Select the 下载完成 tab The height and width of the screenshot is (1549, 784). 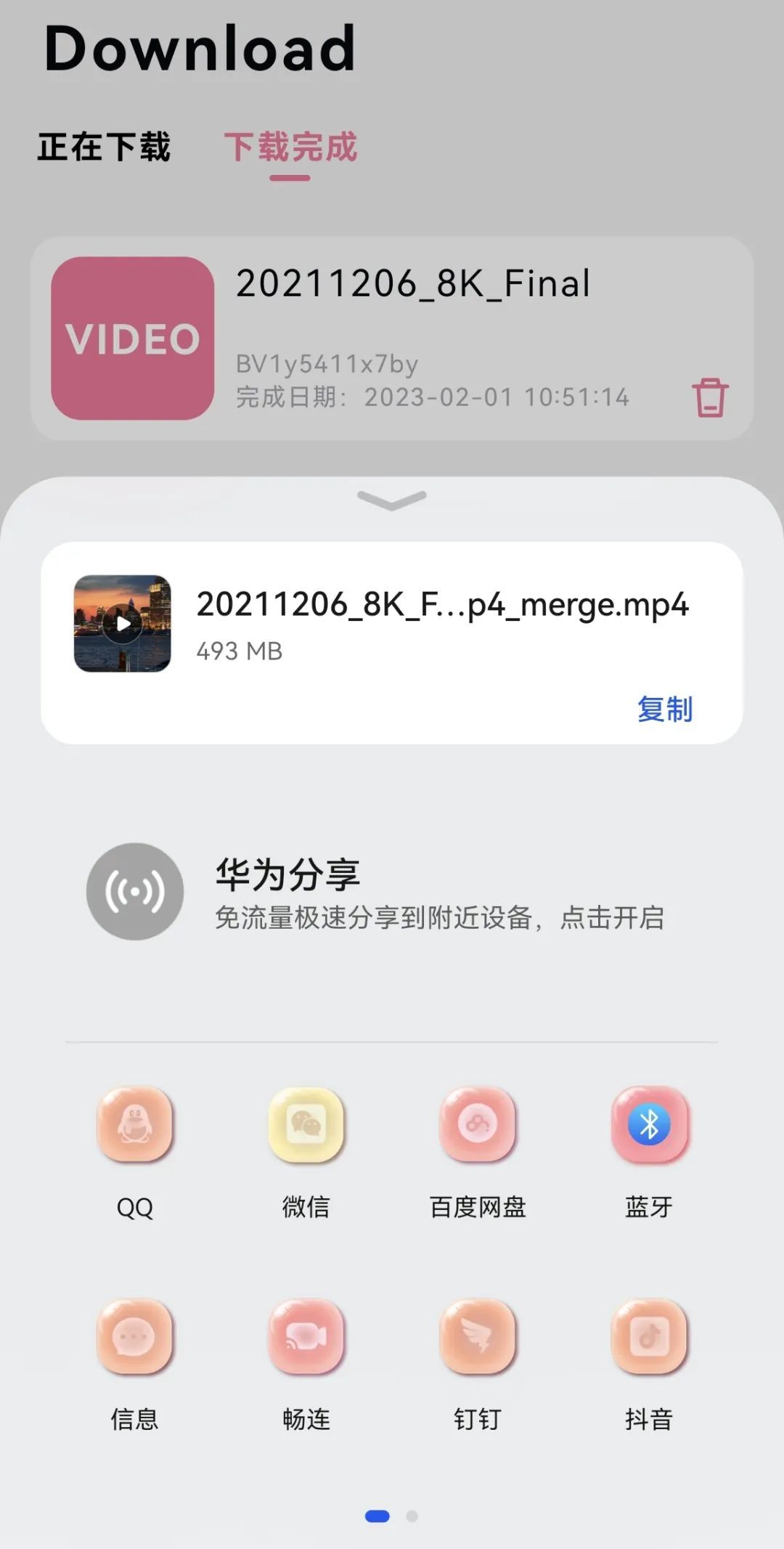[290, 147]
